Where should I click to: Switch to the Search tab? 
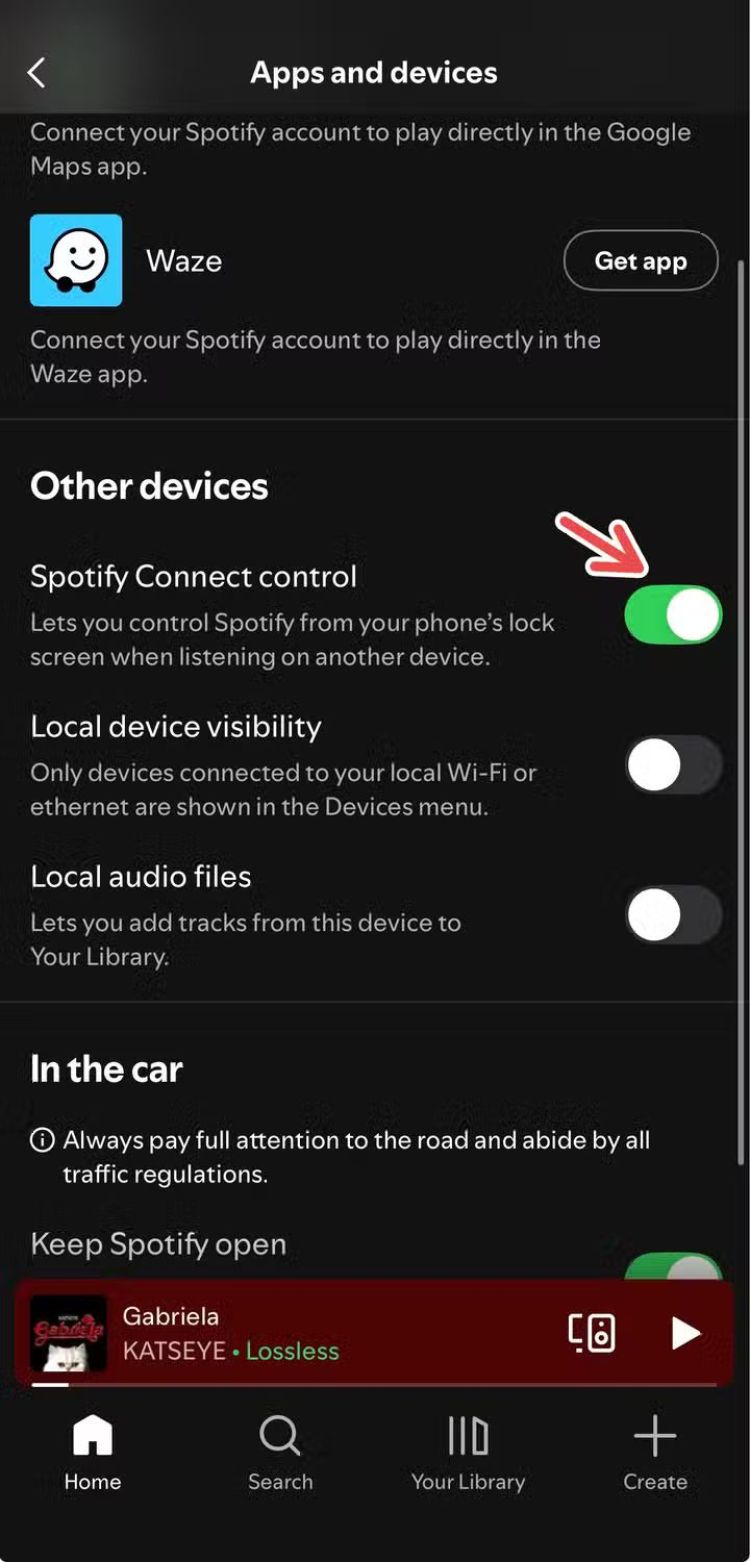pyautogui.click(x=280, y=1453)
